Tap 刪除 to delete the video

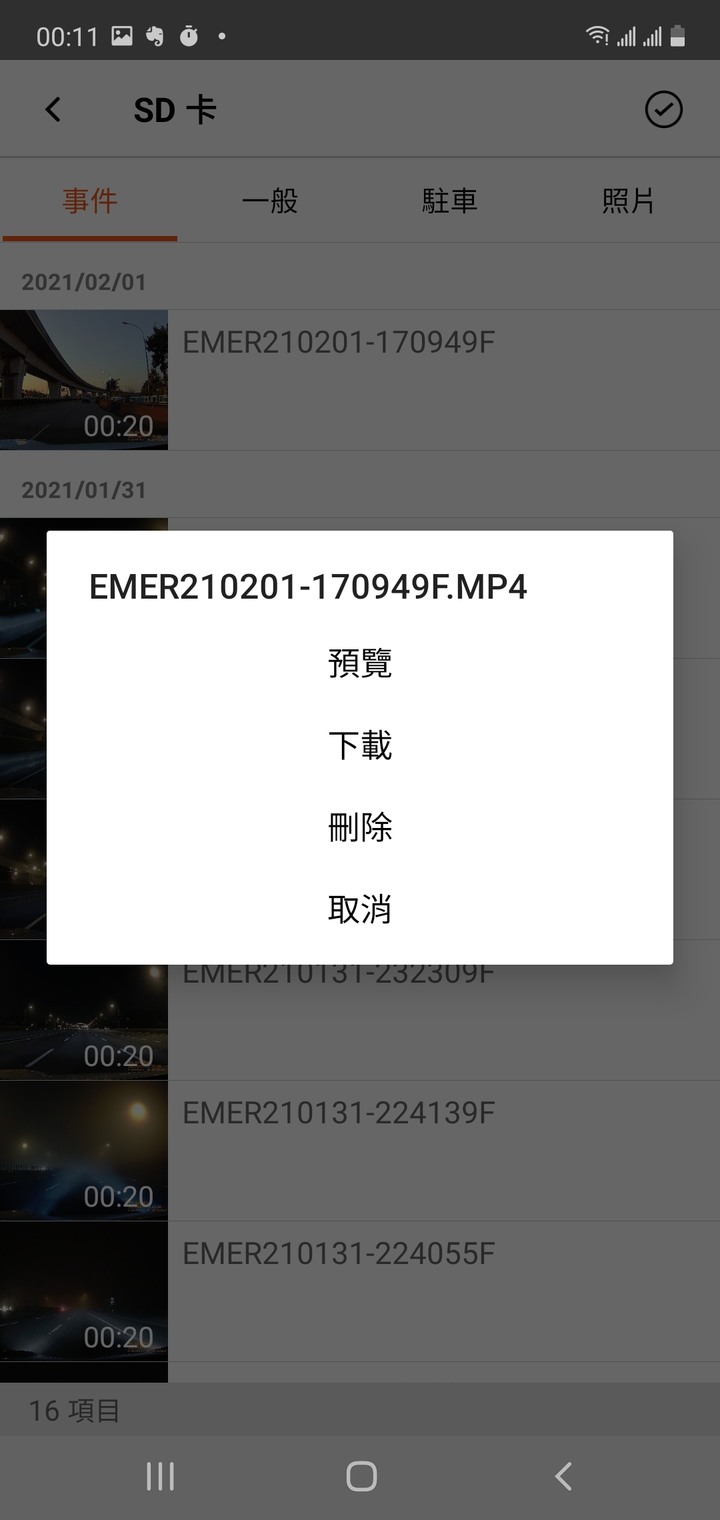(360, 827)
